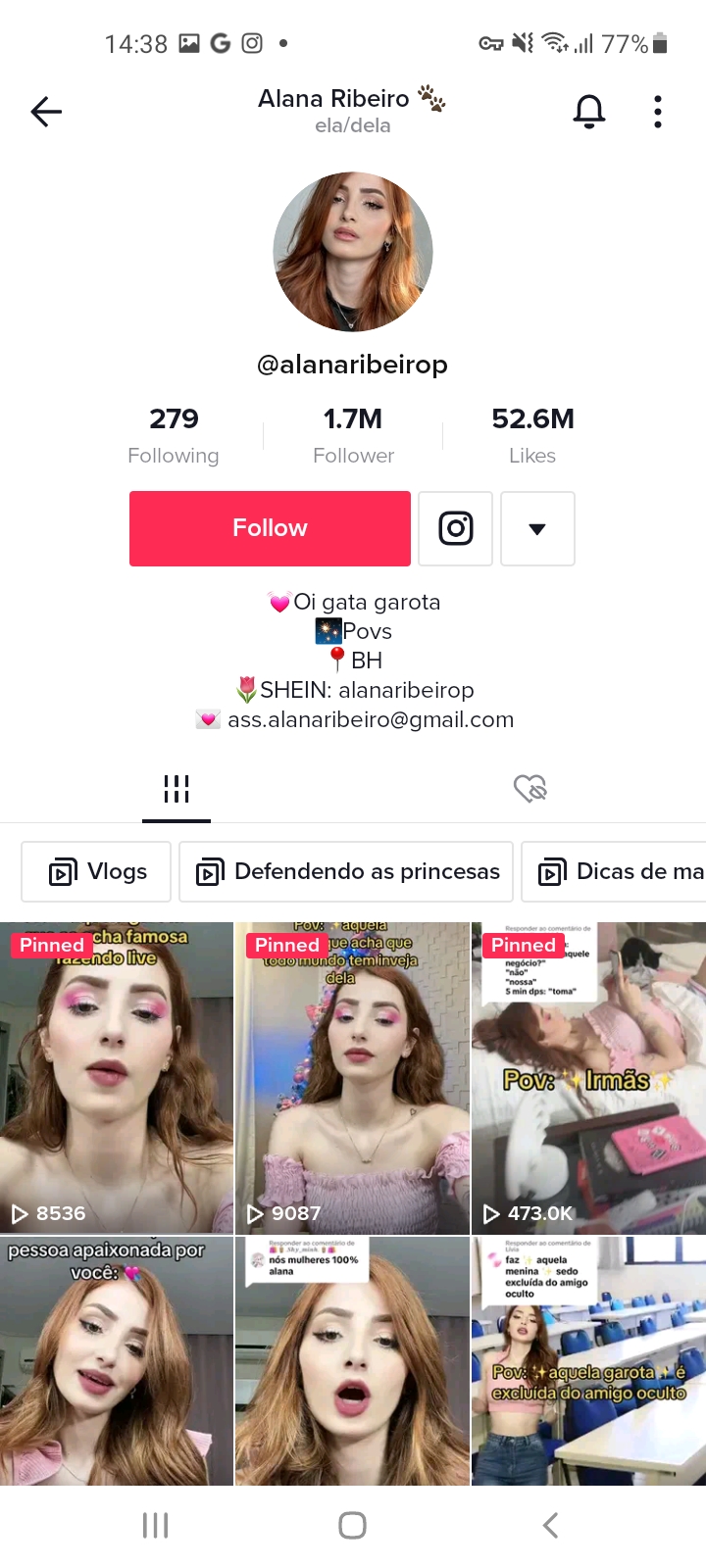706x1568 pixels.
Task: Tap the system home button
Action: 352,1525
